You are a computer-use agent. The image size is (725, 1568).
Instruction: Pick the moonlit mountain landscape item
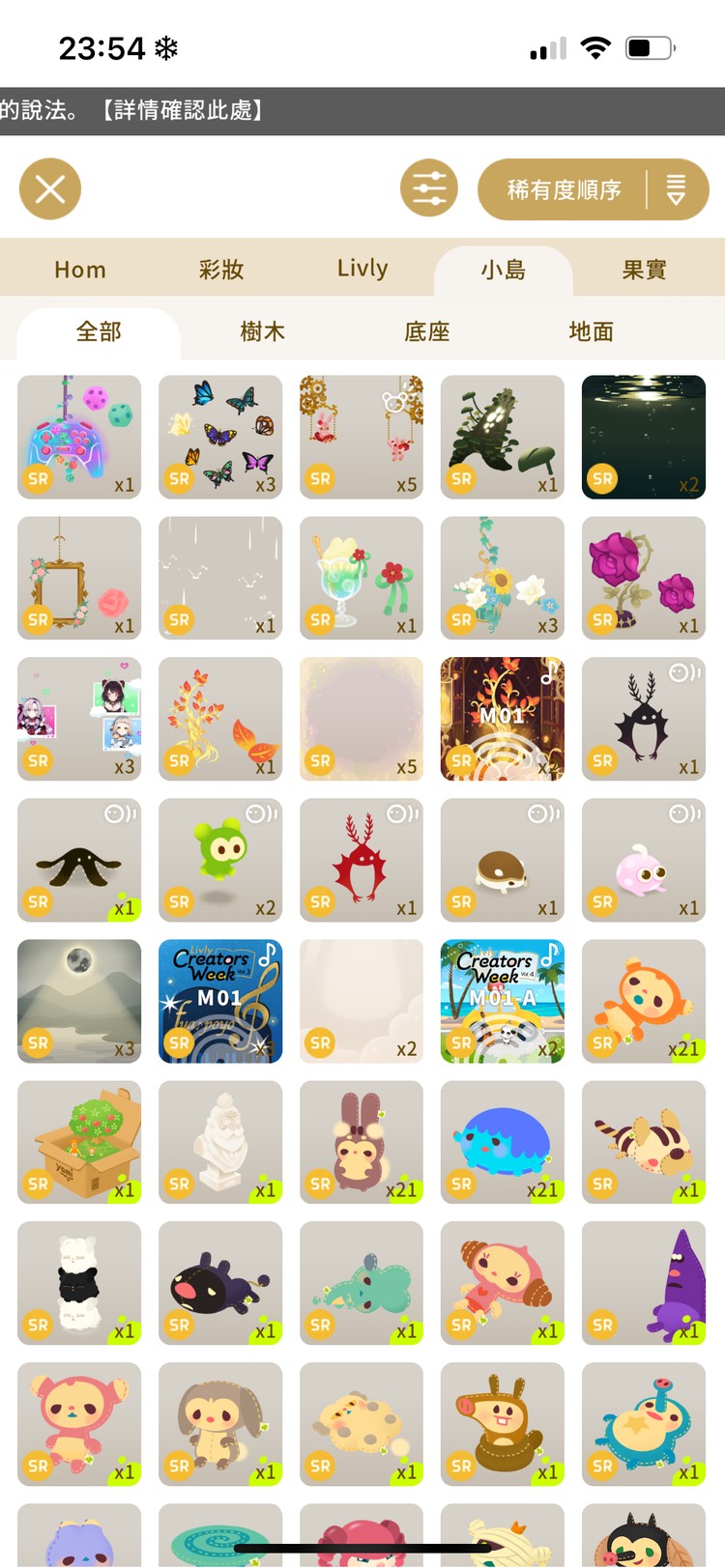click(79, 1001)
